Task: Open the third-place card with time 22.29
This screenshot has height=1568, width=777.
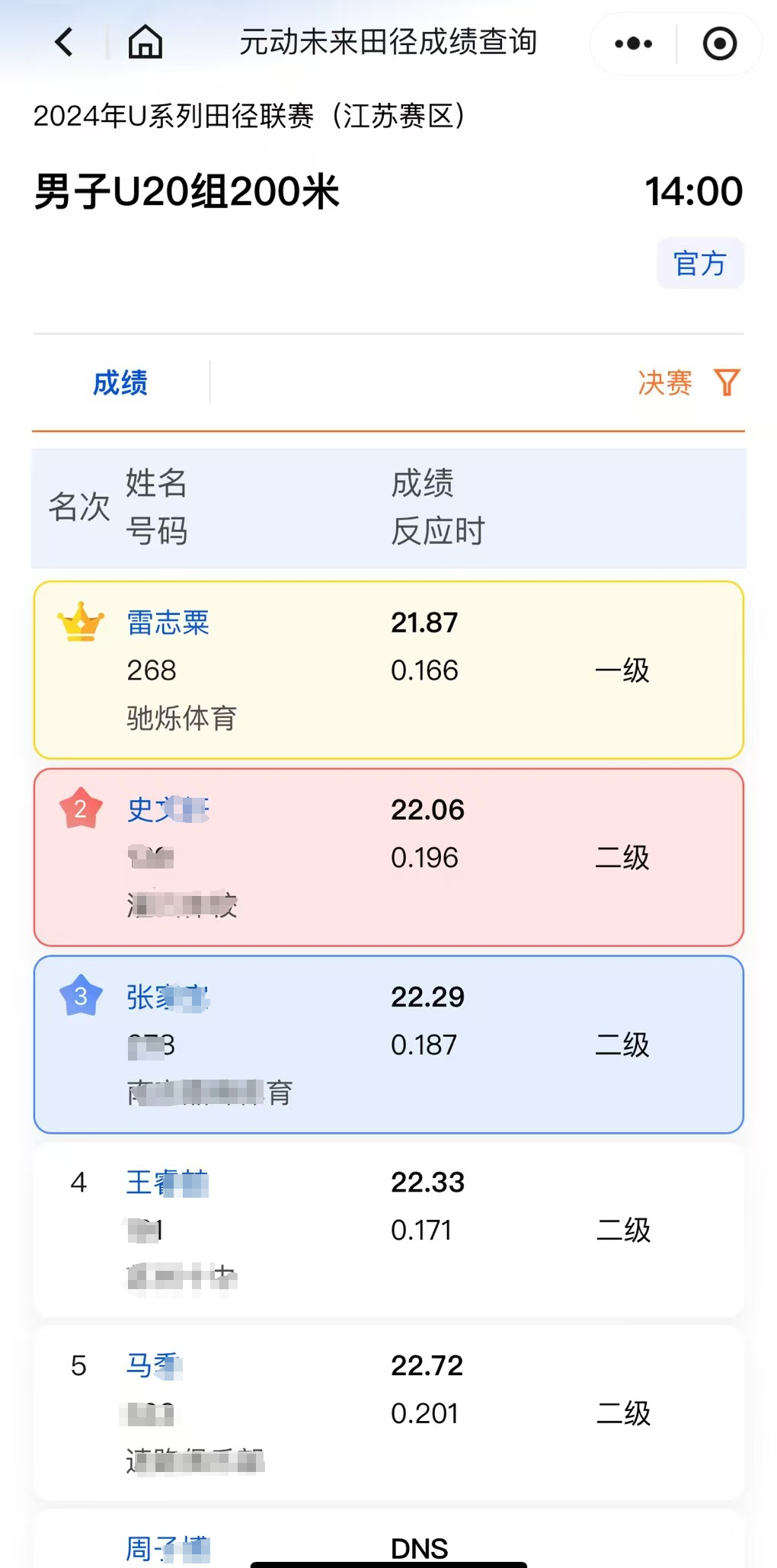Action: [x=388, y=1044]
